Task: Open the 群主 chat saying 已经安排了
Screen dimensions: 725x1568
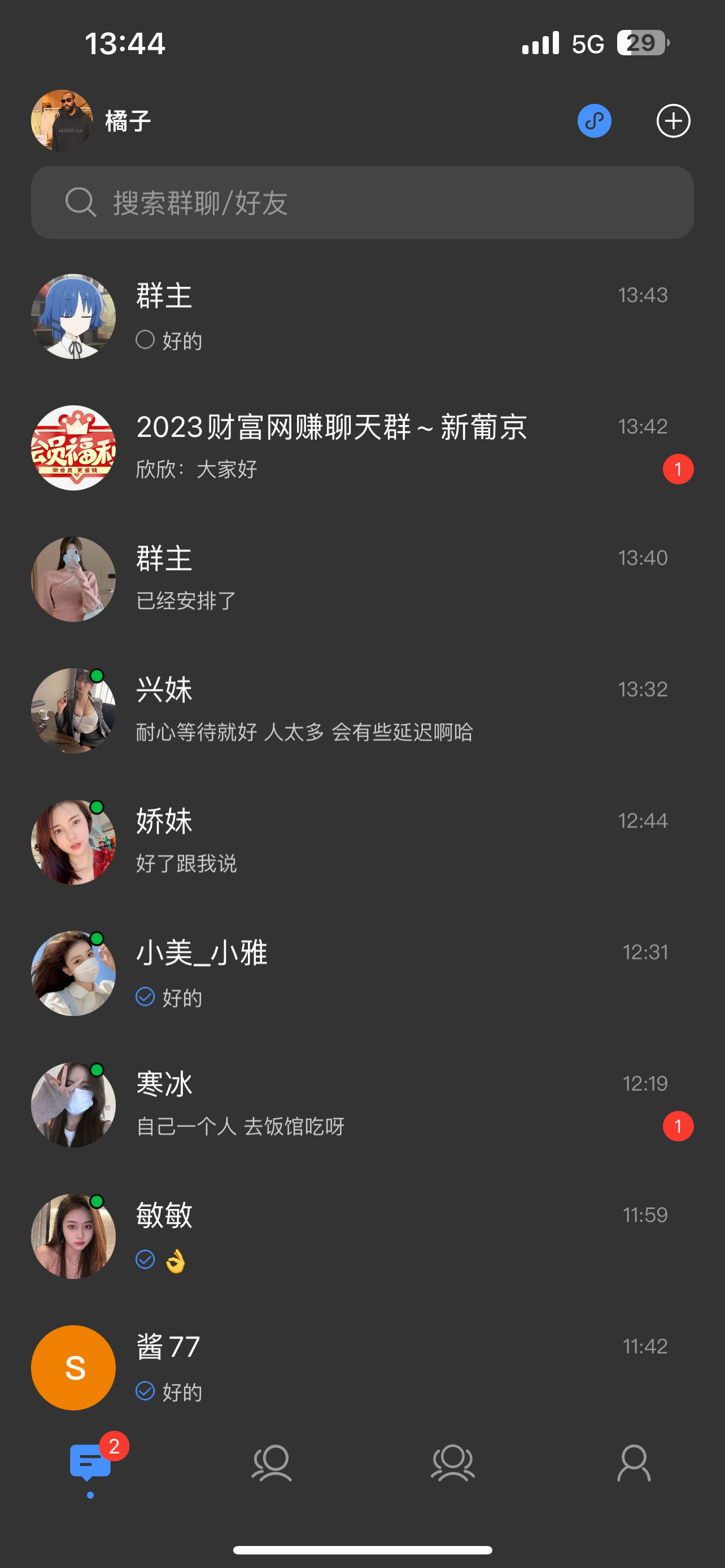Action: click(x=362, y=580)
